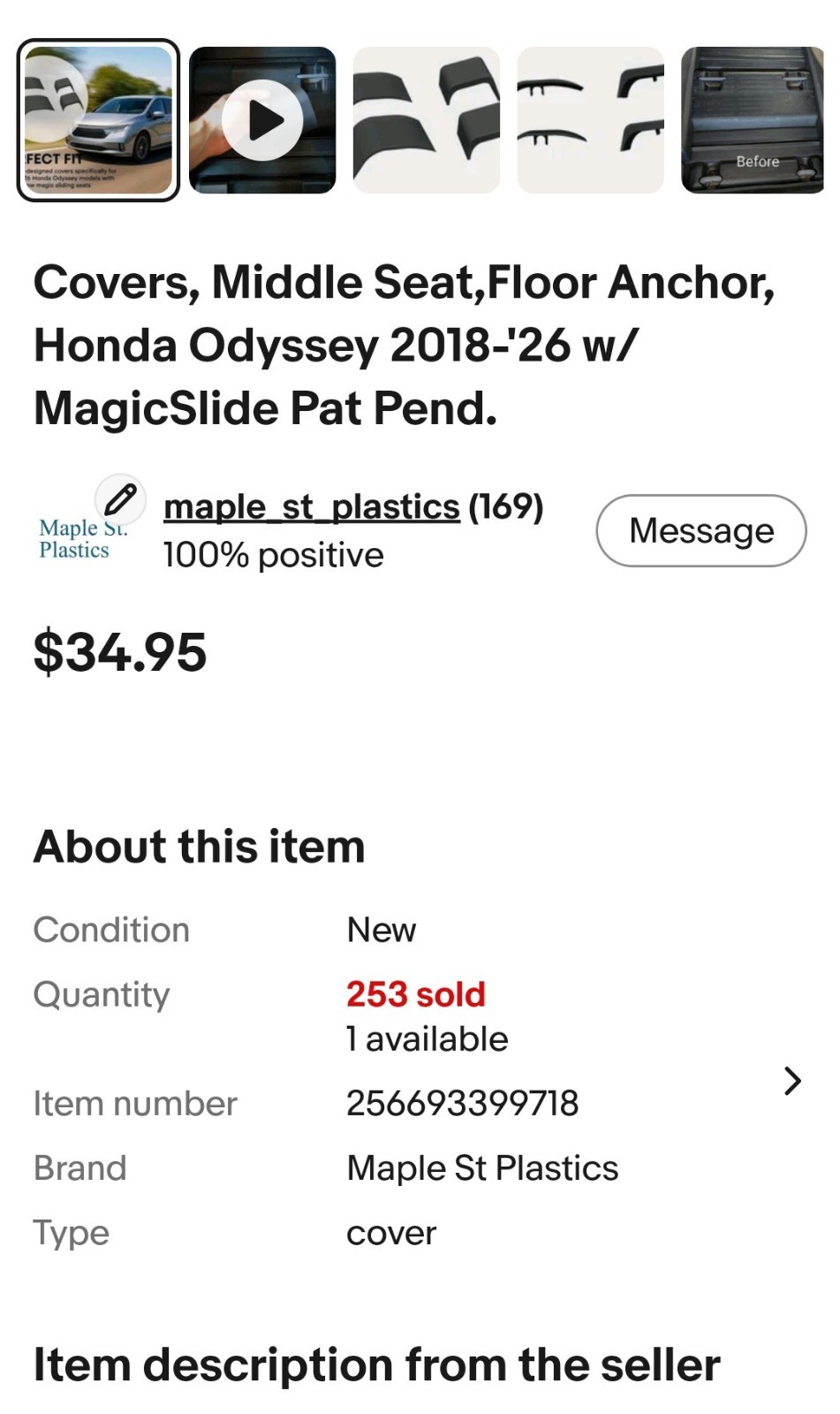This screenshot has height=1414, width=840.
Task: Click the item number 256693399718
Action: tap(462, 1102)
